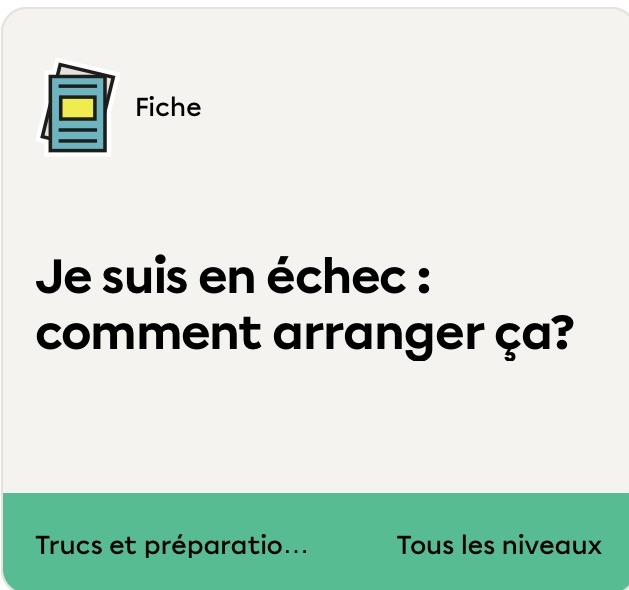Viewport: 629px width, 590px height.
Task: Open the fiche 'Je suis en échec' card
Action: point(304,309)
